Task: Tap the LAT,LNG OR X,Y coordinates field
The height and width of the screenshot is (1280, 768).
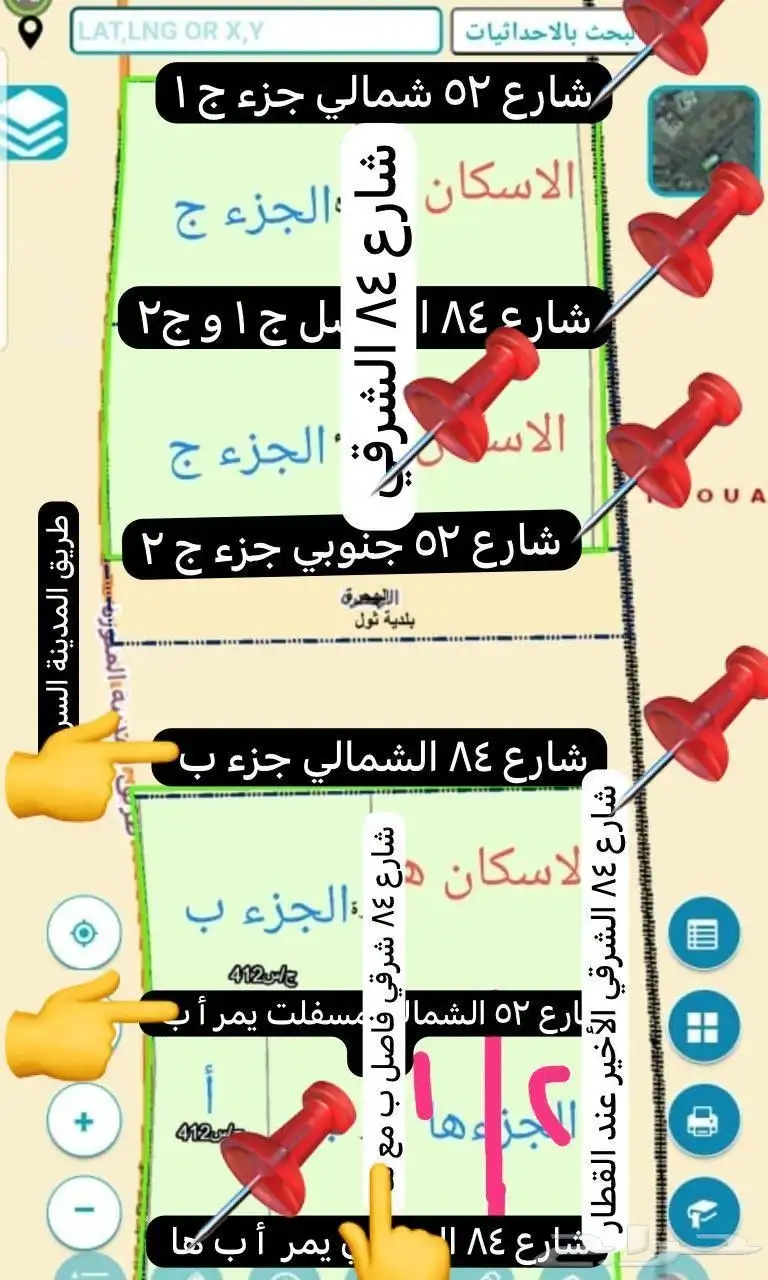Action: point(255,30)
